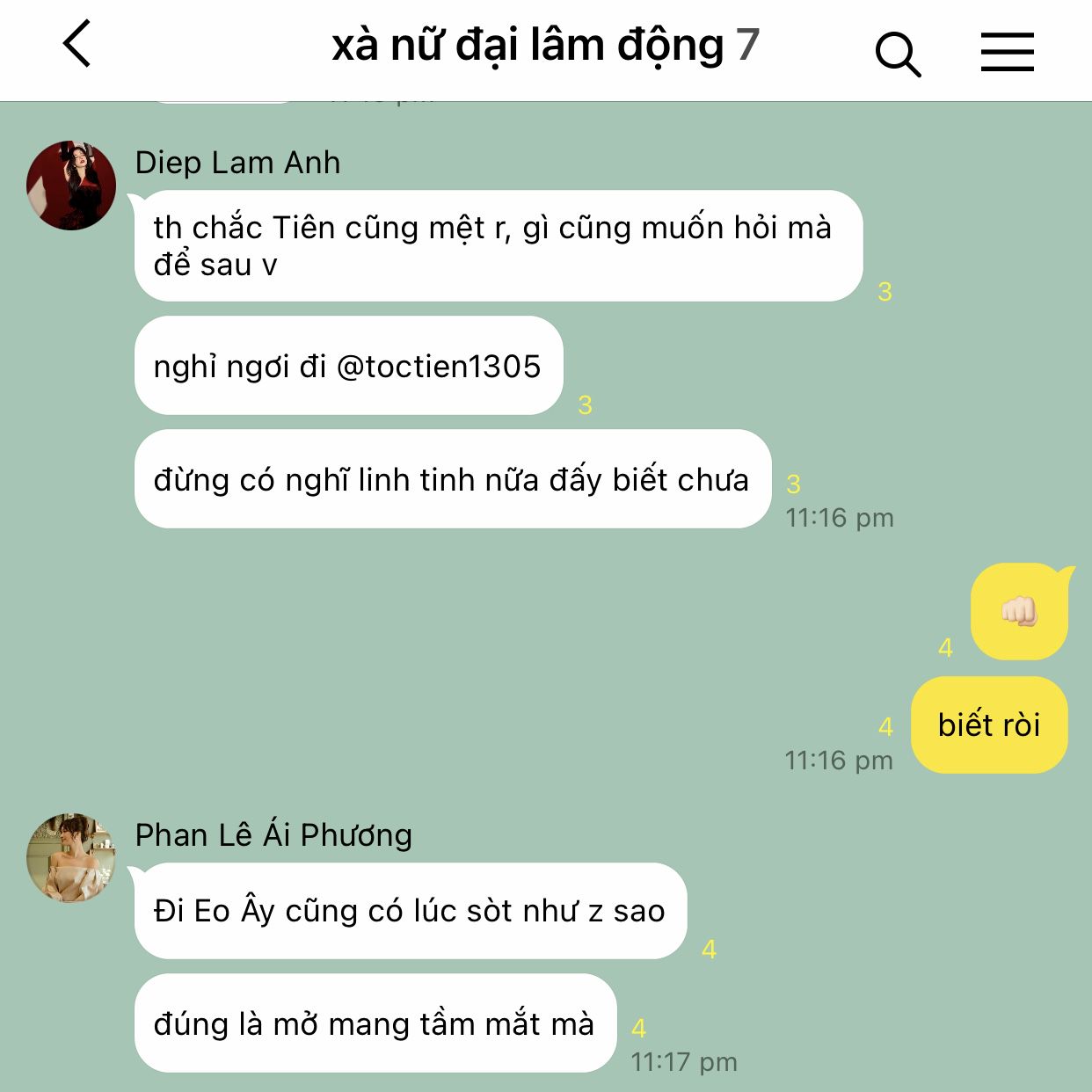Image resolution: width=1092 pixels, height=1092 pixels.
Task: Search messages in this chat
Action: [897, 53]
